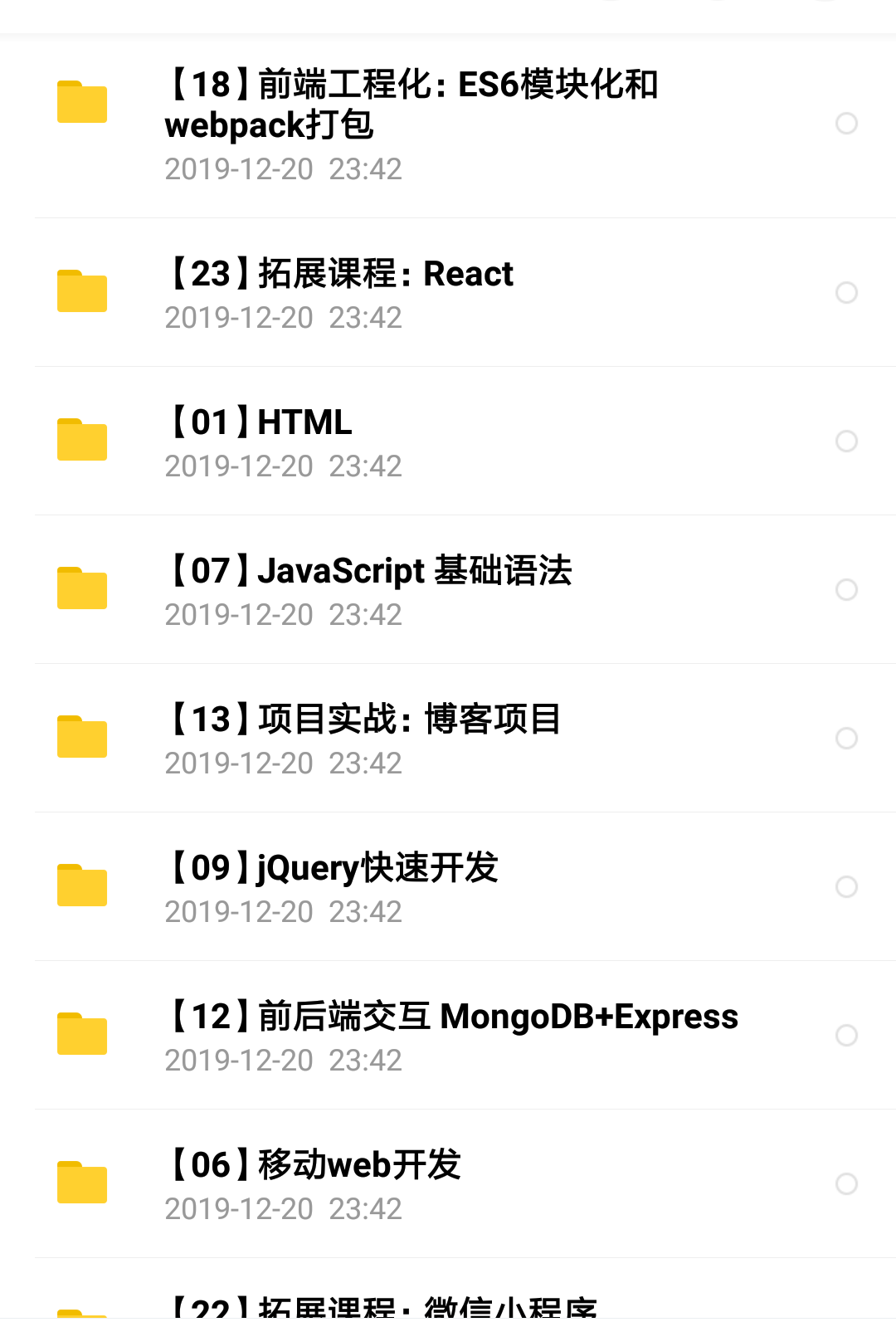Open the 【18】前端工程化 webpack打包 folder
Viewport: 896px width, 1322px height.
pyautogui.click(x=411, y=105)
